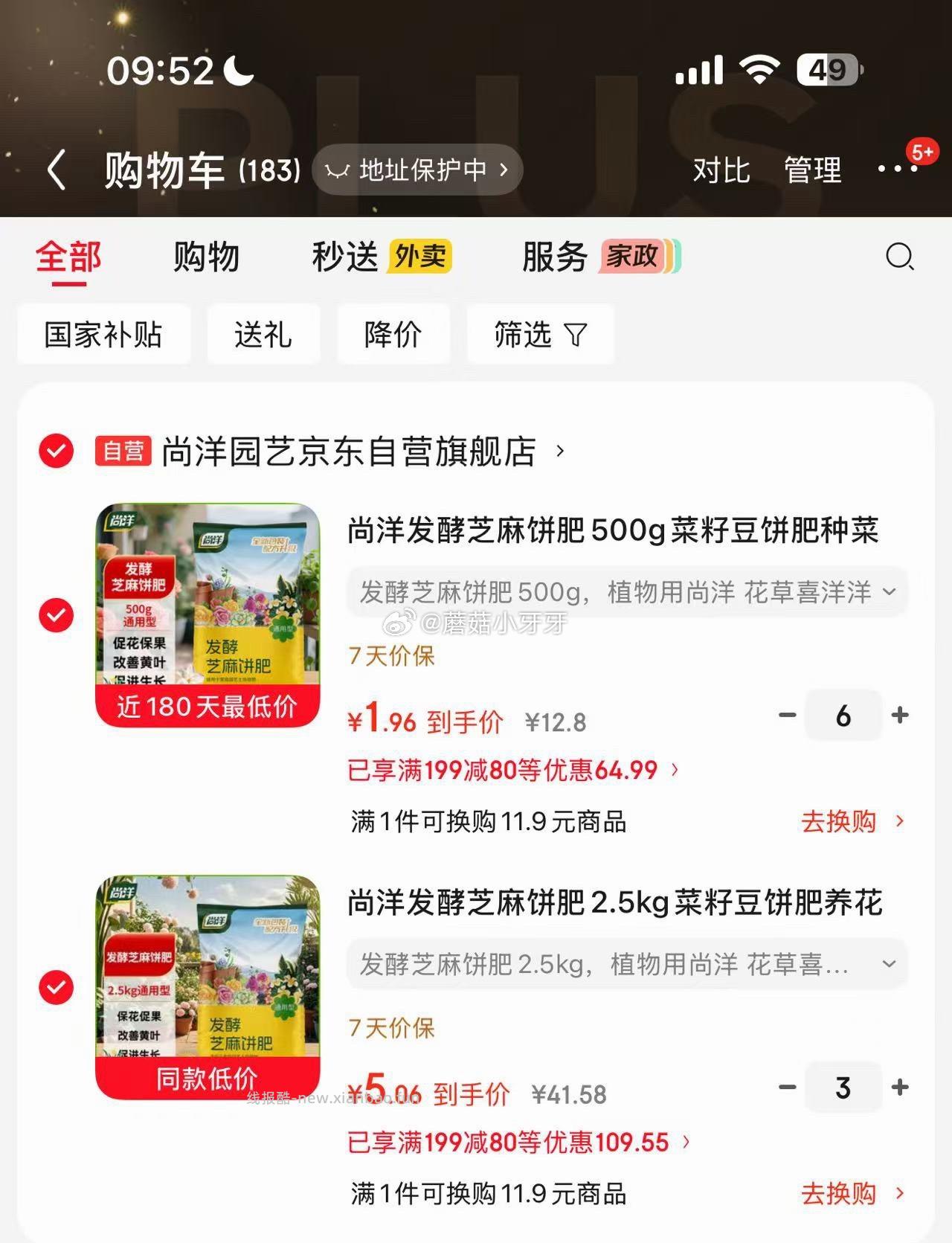
Task: Open the 筛选 filter panel
Action: pos(541,335)
